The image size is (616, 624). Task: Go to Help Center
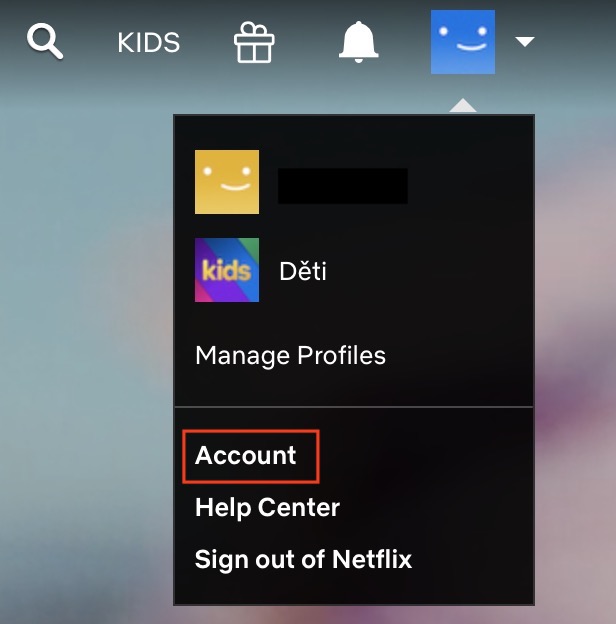(267, 508)
